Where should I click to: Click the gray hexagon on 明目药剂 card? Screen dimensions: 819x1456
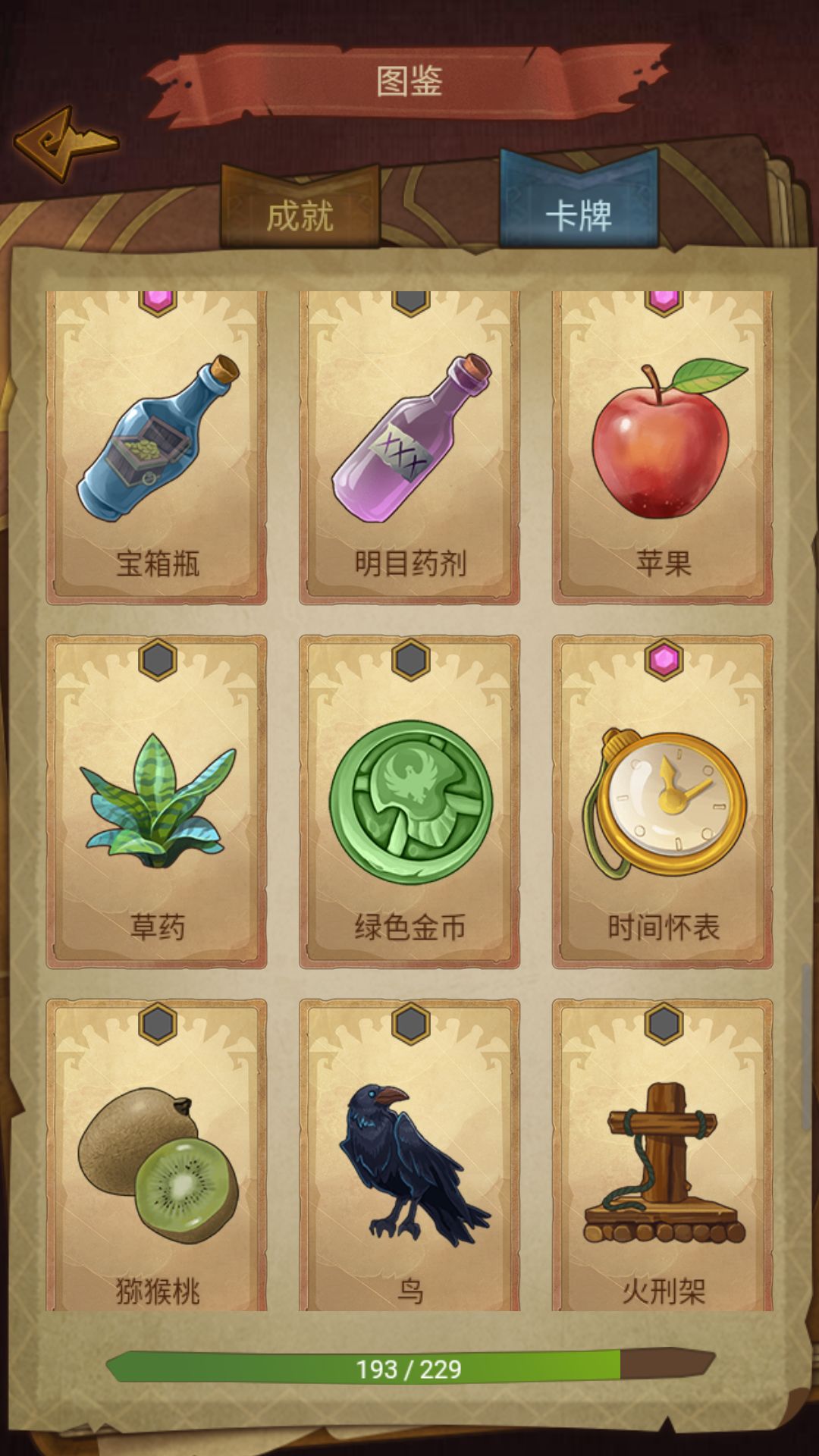point(409,300)
